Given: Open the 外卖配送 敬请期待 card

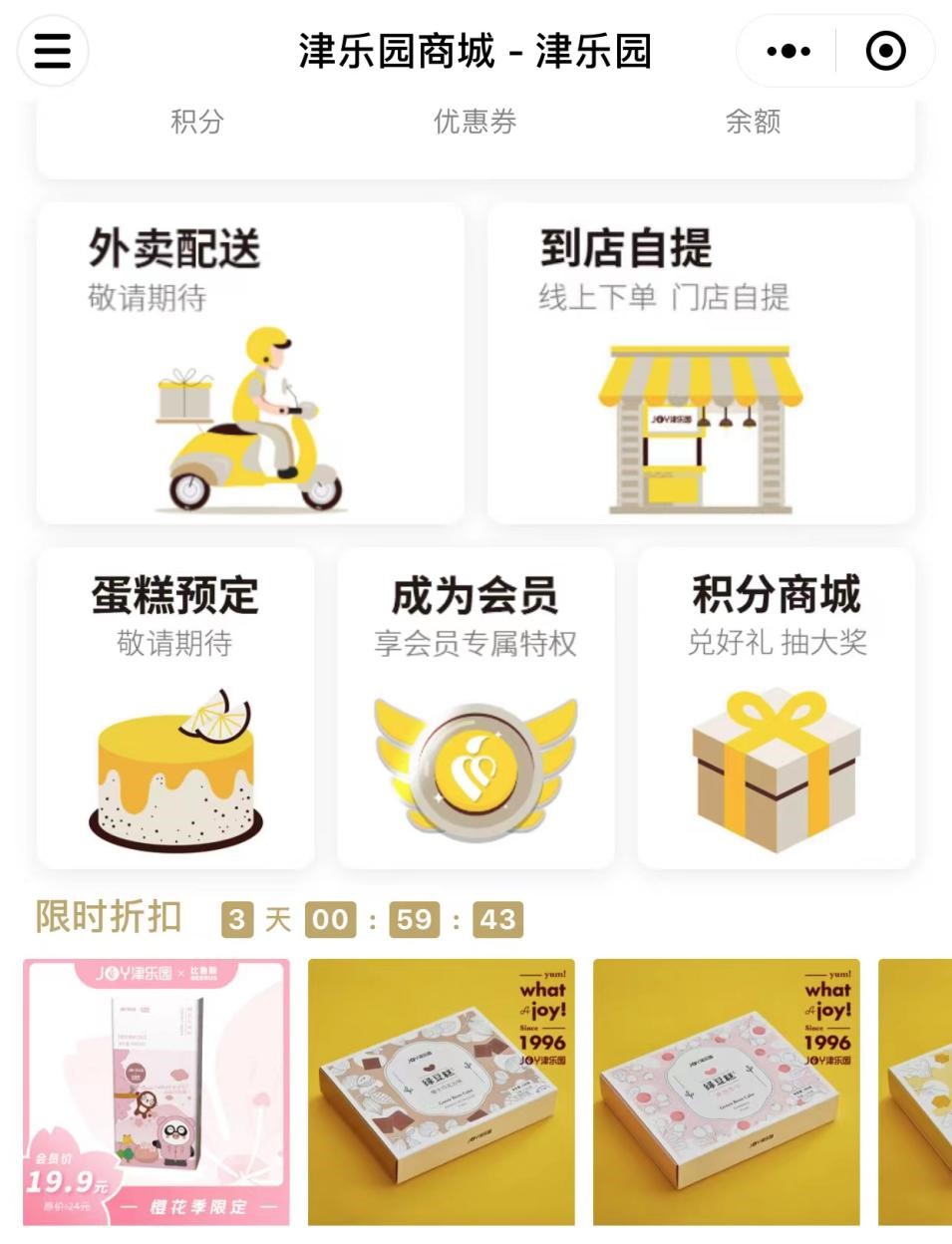Looking at the screenshot, I should [249, 359].
